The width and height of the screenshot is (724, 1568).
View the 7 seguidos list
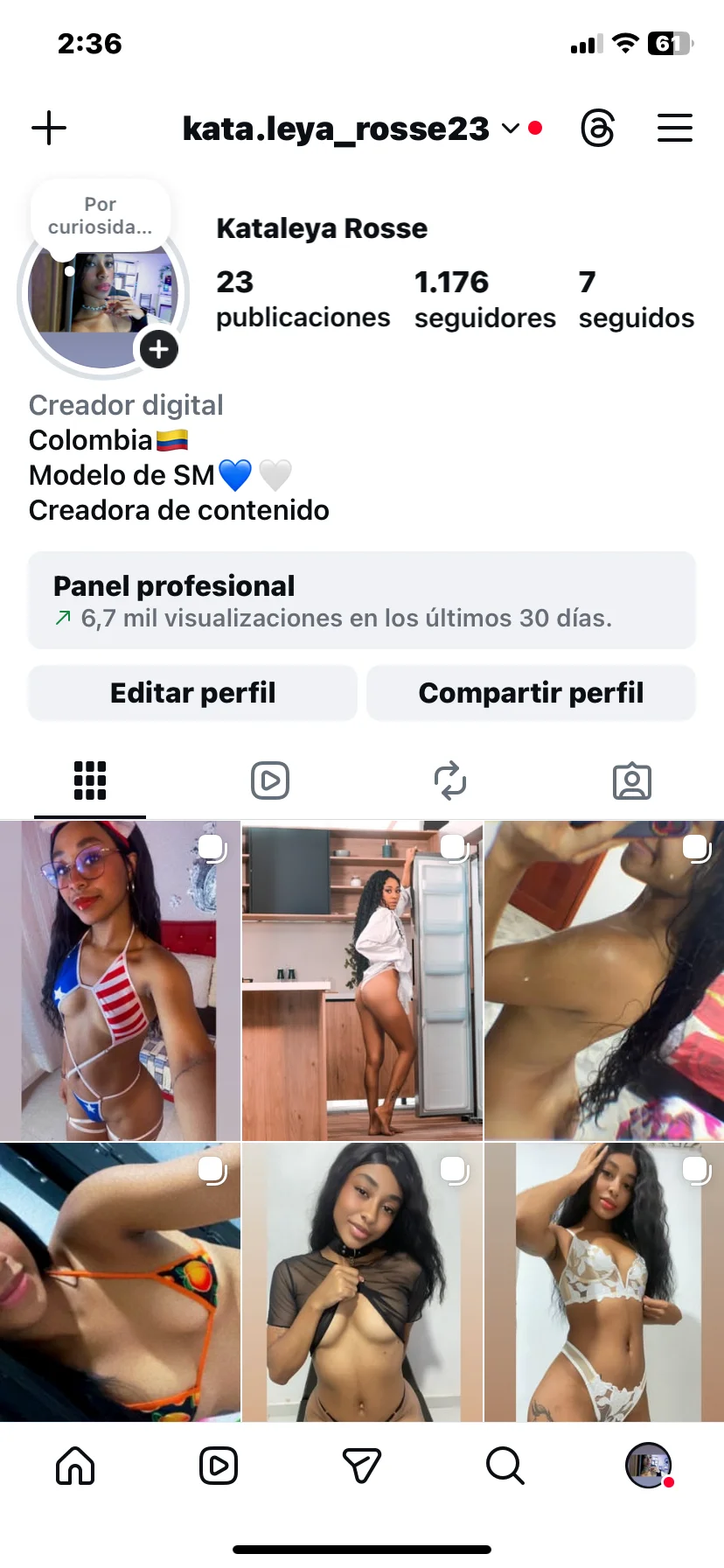636,299
